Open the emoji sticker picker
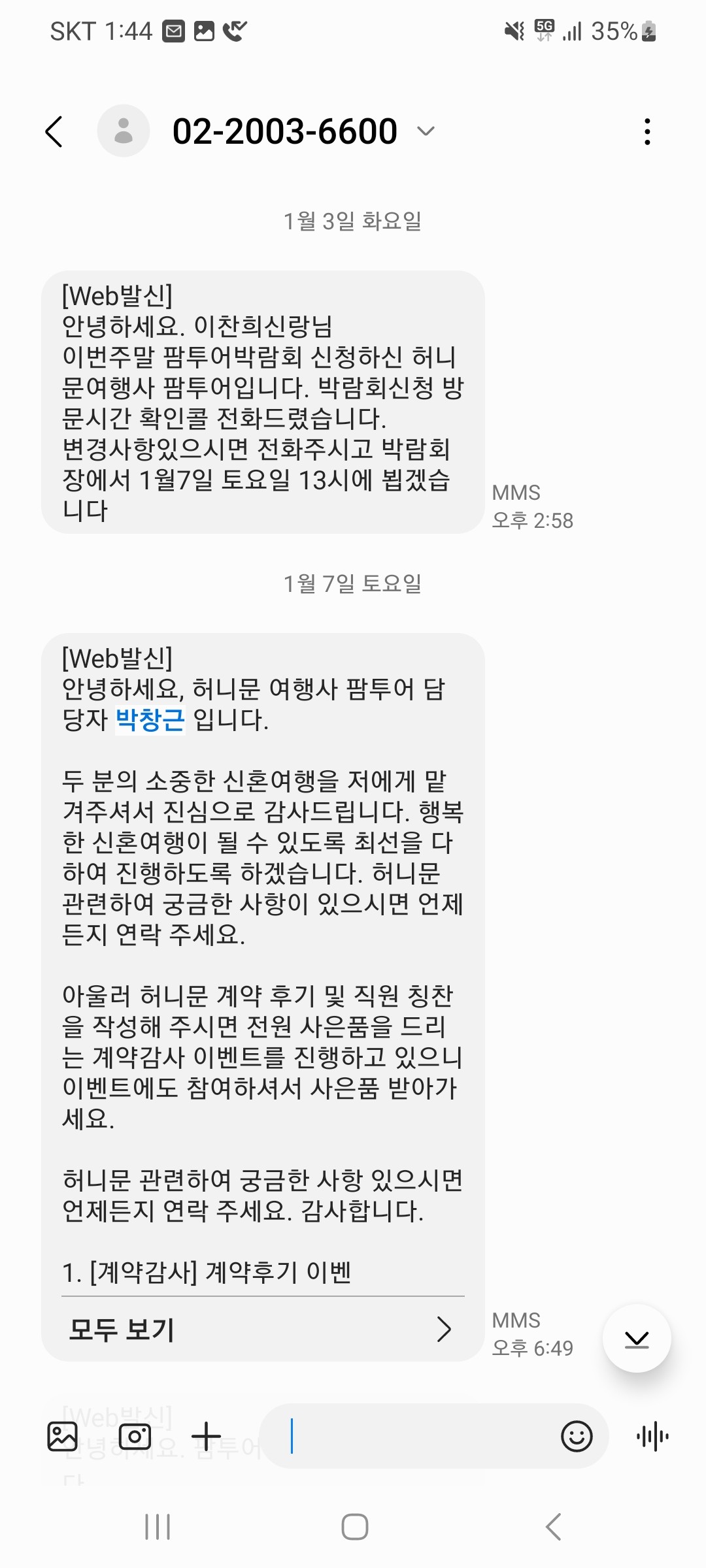Screen dimensions: 706x1568 click(x=577, y=1436)
